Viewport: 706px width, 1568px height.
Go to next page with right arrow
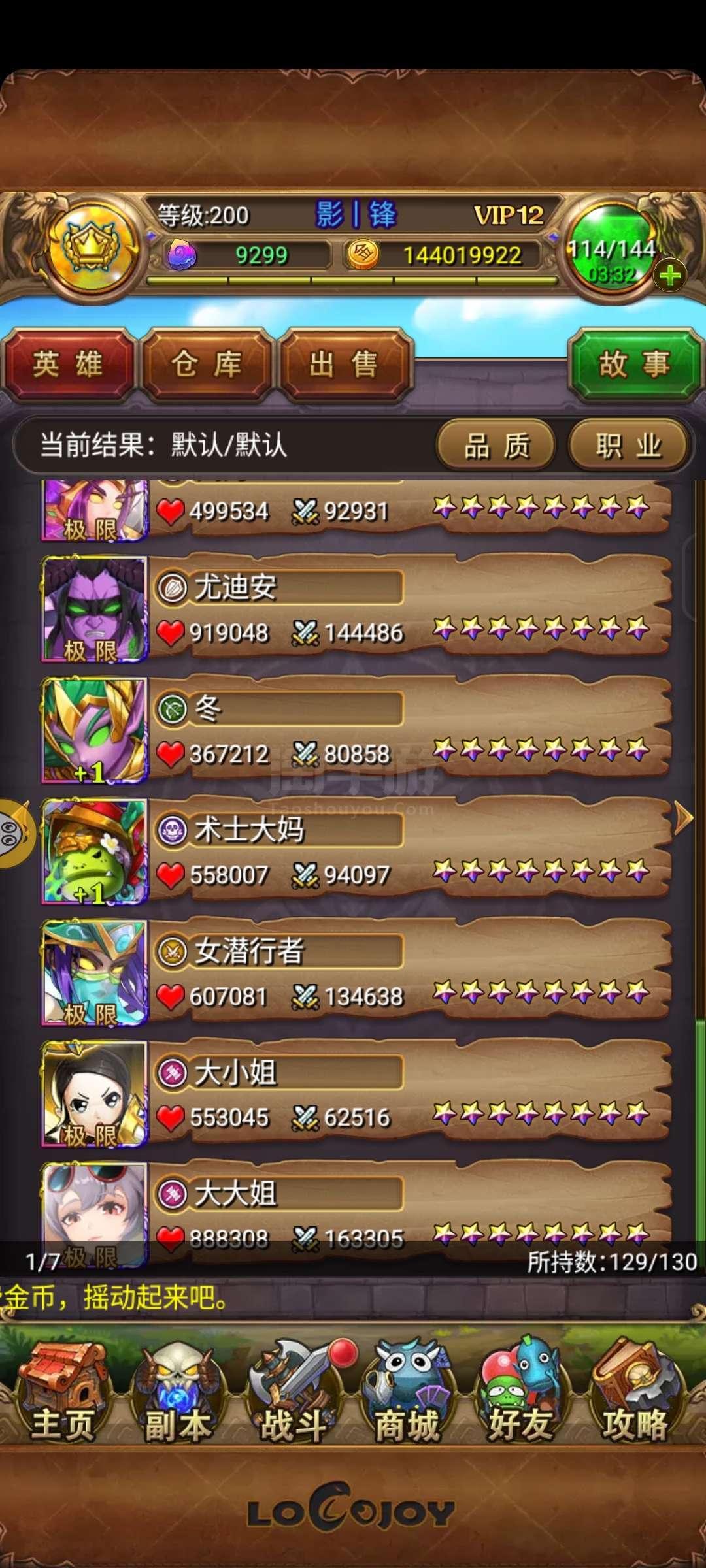(x=683, y=817)
